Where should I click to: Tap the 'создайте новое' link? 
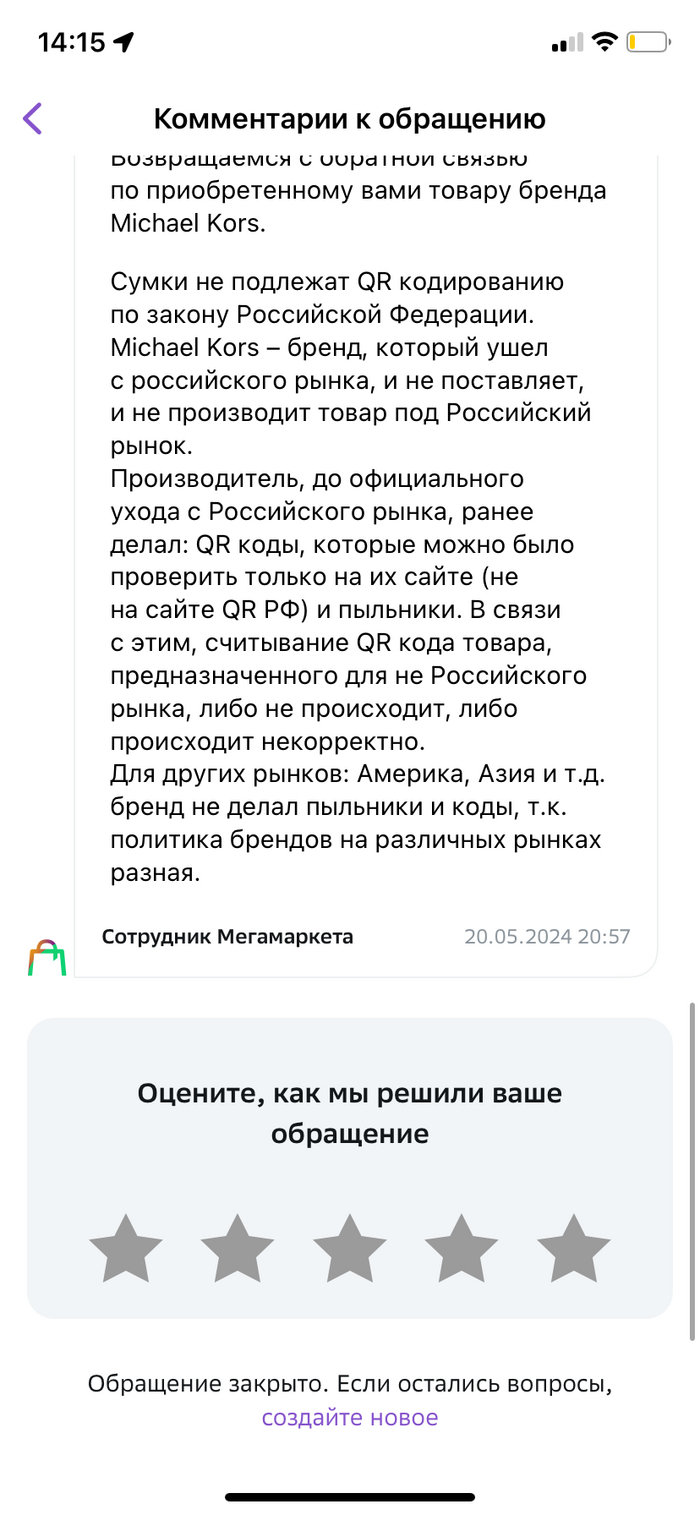(350, 1417)
